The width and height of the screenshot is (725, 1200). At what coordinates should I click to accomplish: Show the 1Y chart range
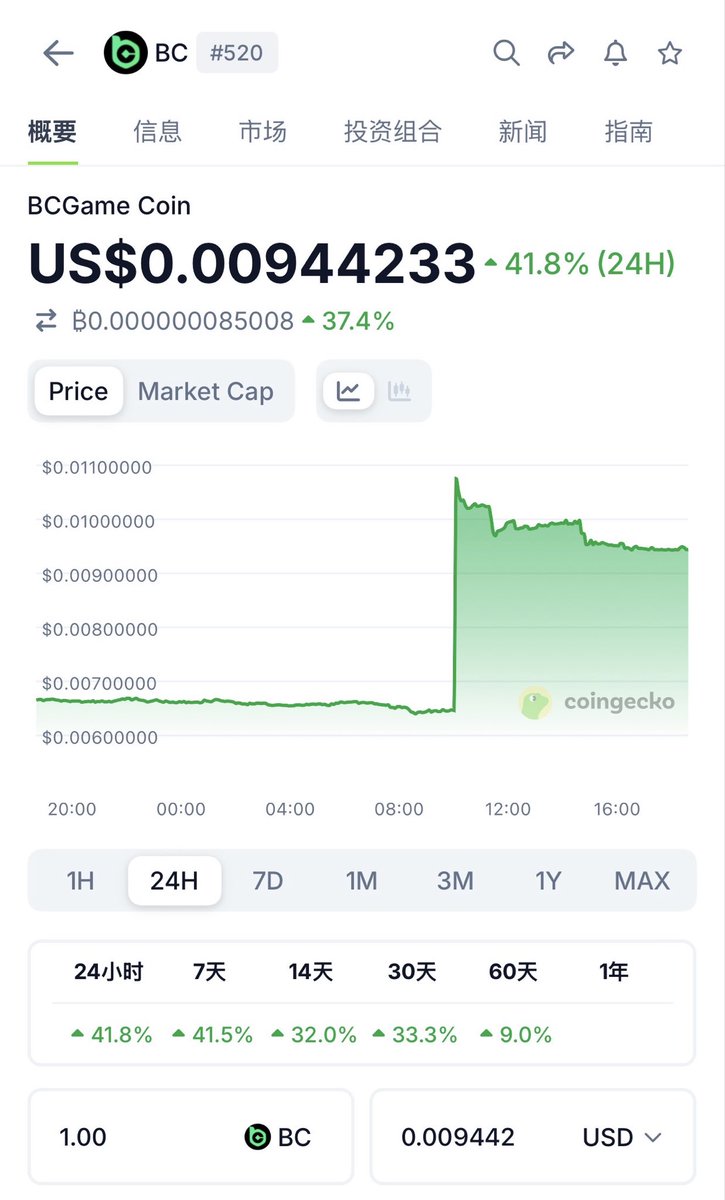click(548, 881)
